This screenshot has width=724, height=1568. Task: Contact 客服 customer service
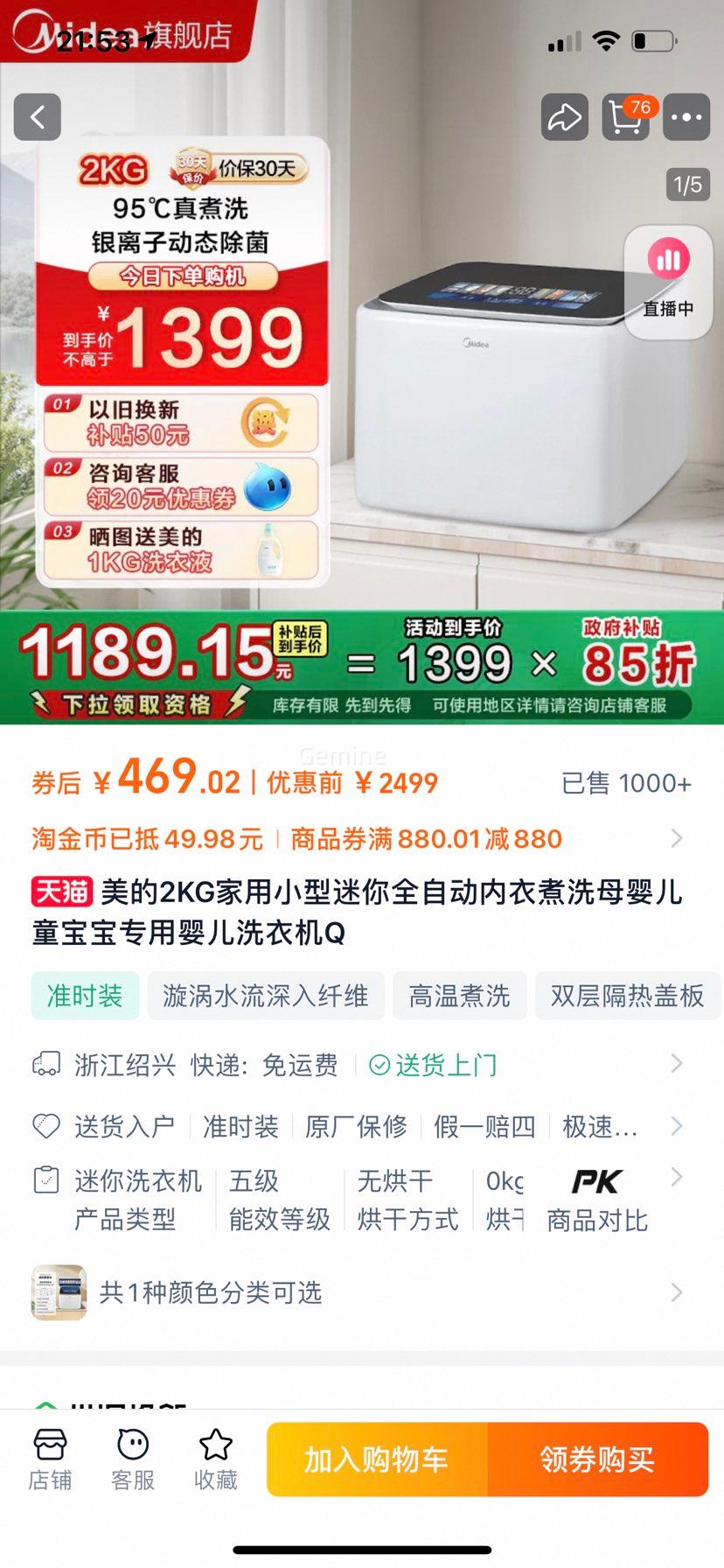(x=133, y=1459)
